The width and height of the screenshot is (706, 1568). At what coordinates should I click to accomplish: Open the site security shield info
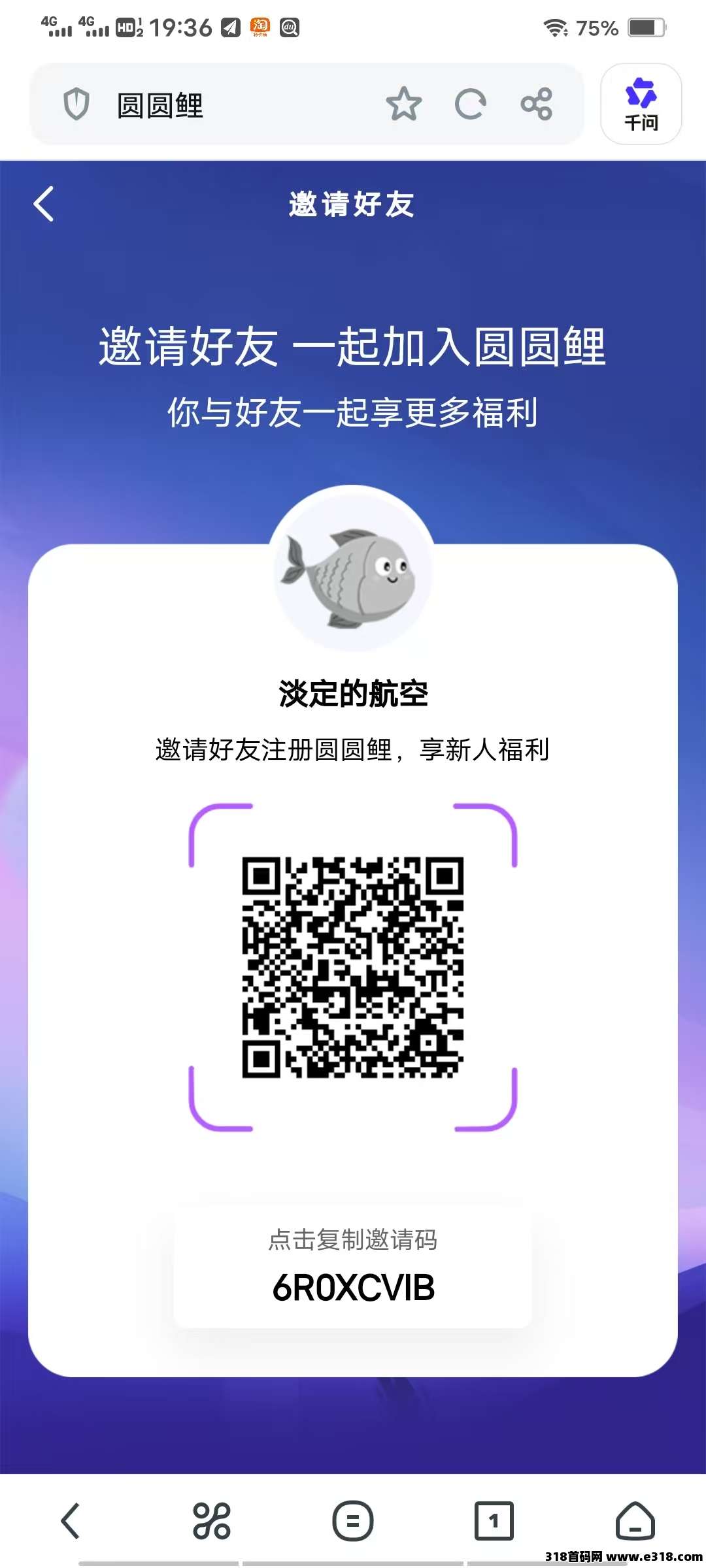[76, 105]
